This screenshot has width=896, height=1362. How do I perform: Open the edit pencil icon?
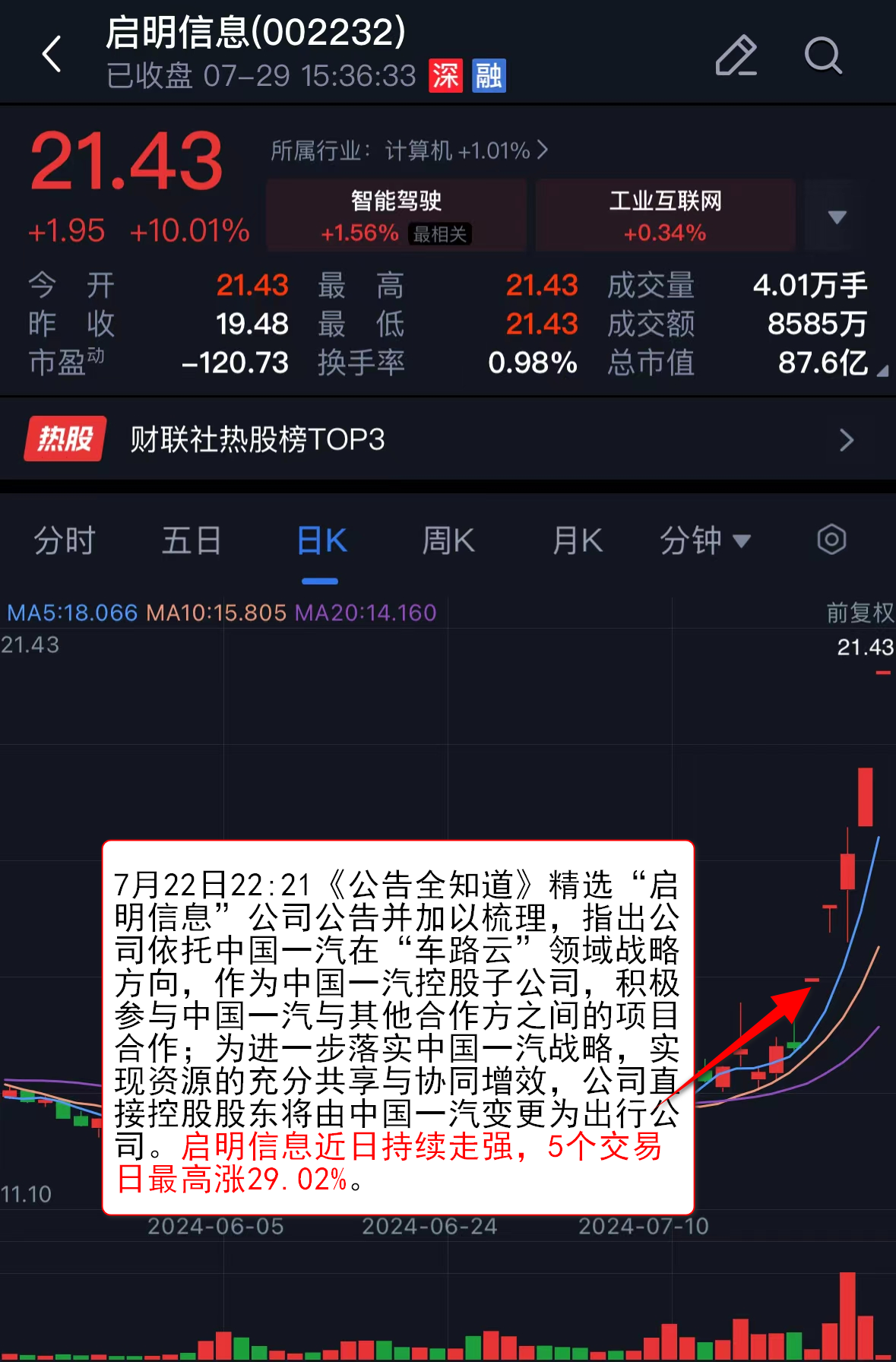pyautogui.click(x=736, y=55)
